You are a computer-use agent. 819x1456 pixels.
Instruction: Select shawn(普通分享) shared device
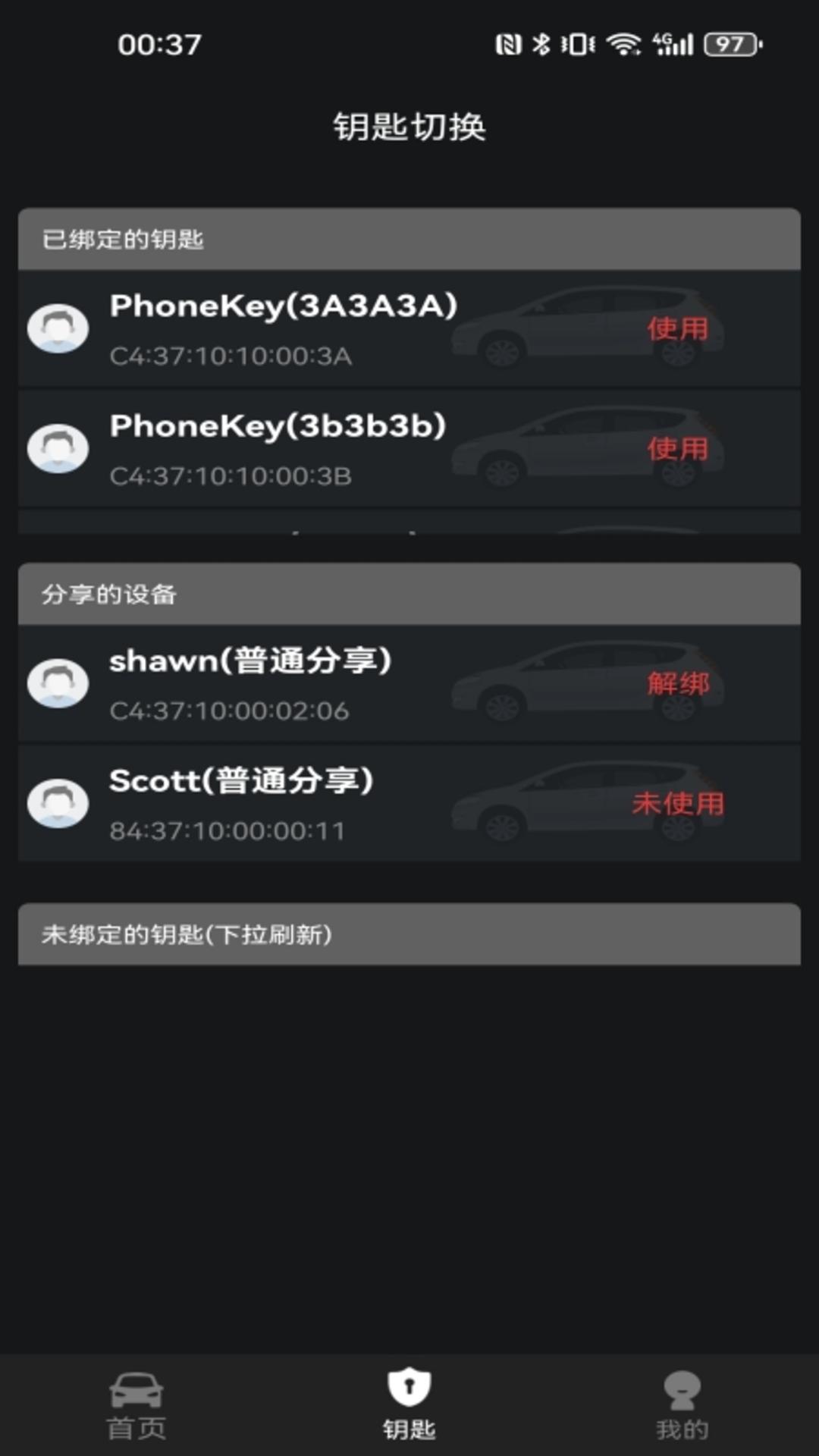pyautogui.click(x=250, y=684)
